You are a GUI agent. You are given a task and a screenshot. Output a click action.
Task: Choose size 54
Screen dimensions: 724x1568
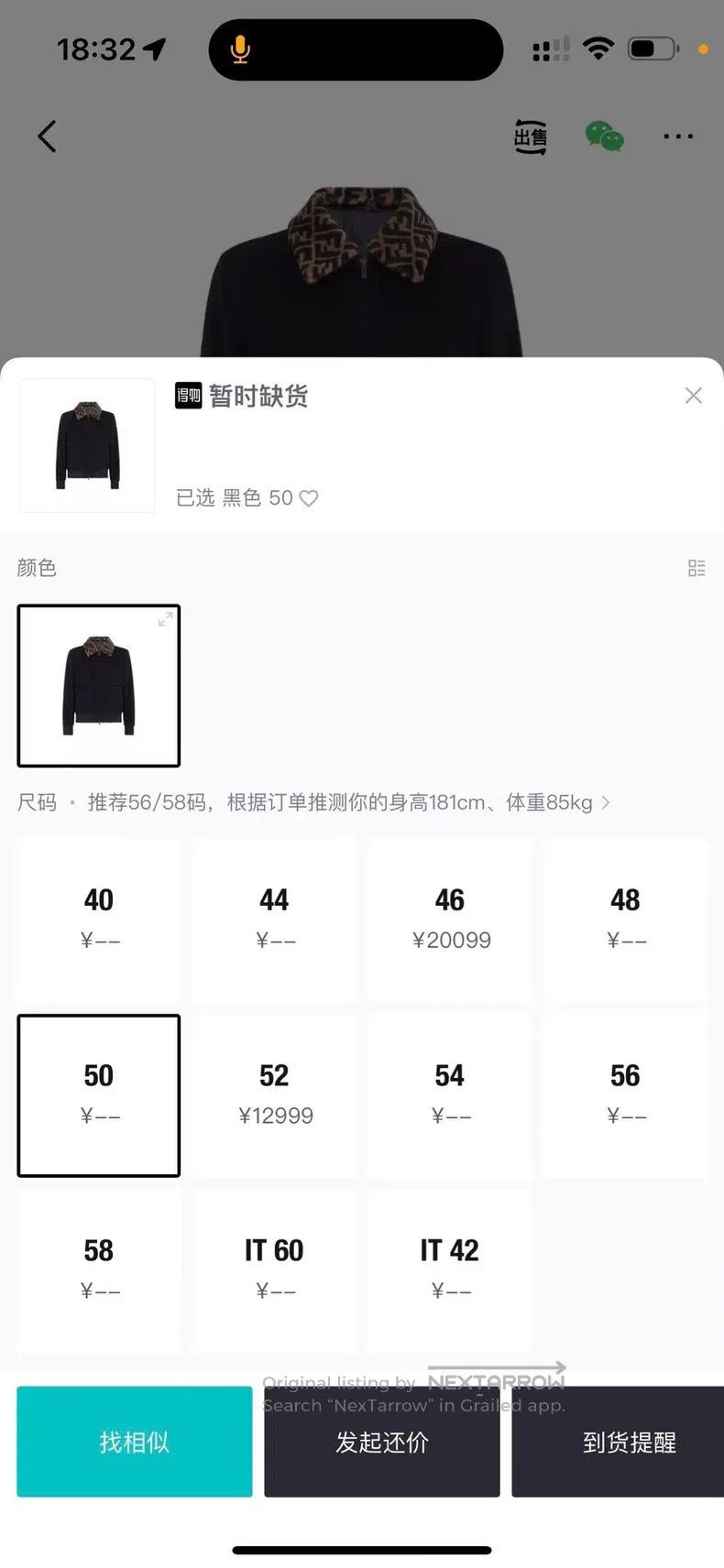450,1095
